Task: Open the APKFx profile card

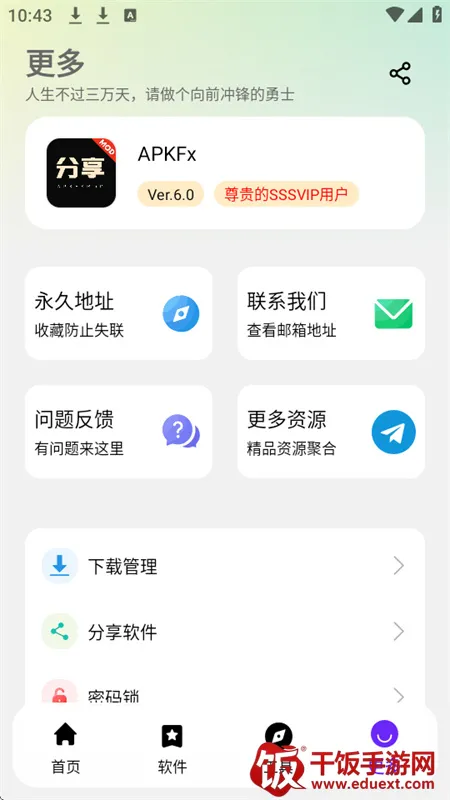Action: click(225, 173)
